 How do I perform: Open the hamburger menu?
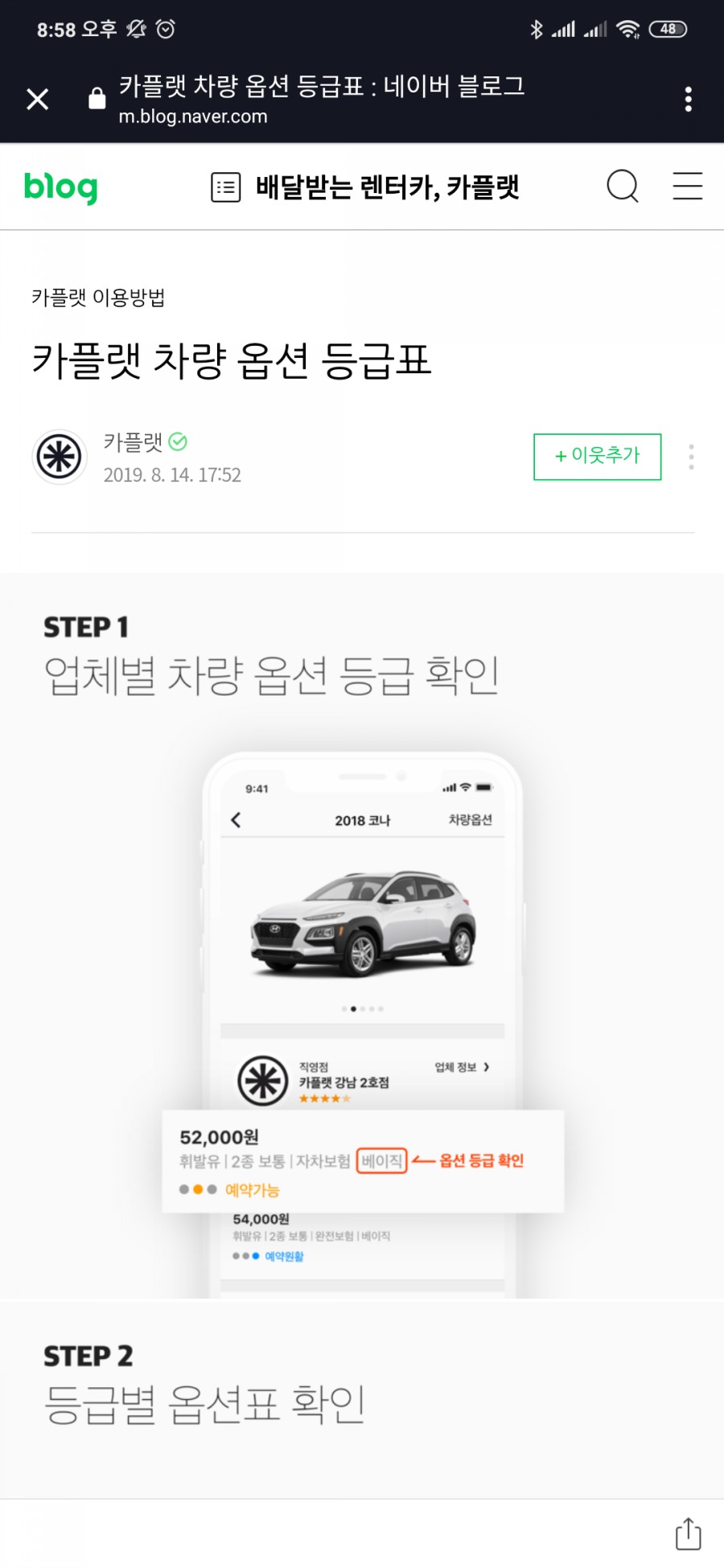click(687, 187)
